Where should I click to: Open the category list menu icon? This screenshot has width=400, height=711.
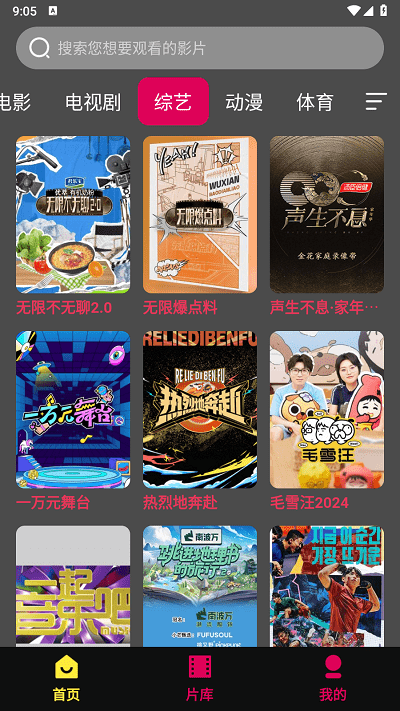tap(376, 102)
